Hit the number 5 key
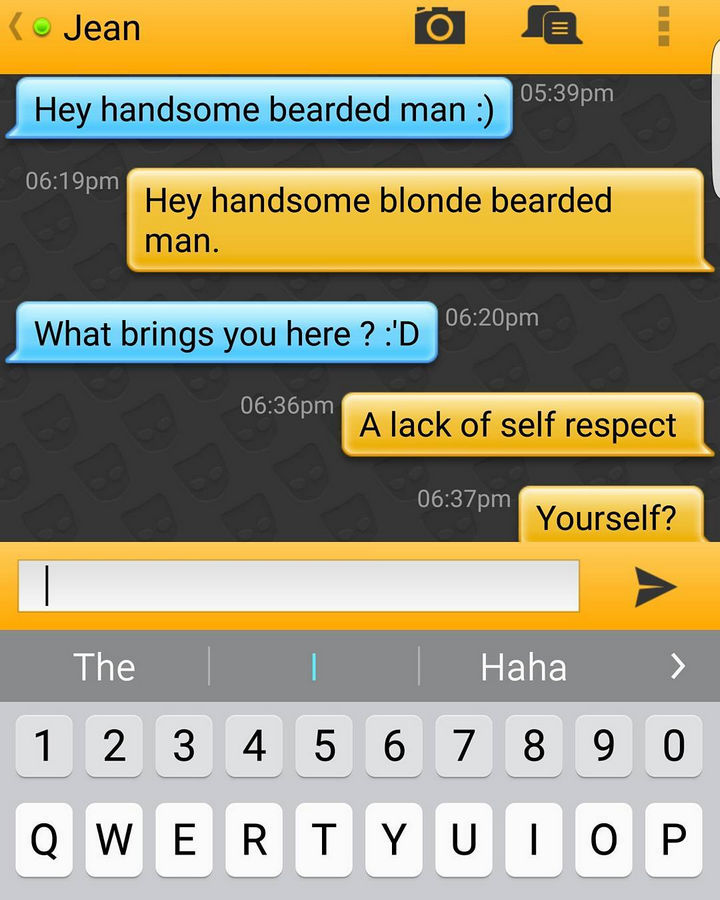 (x=324, y=746)
